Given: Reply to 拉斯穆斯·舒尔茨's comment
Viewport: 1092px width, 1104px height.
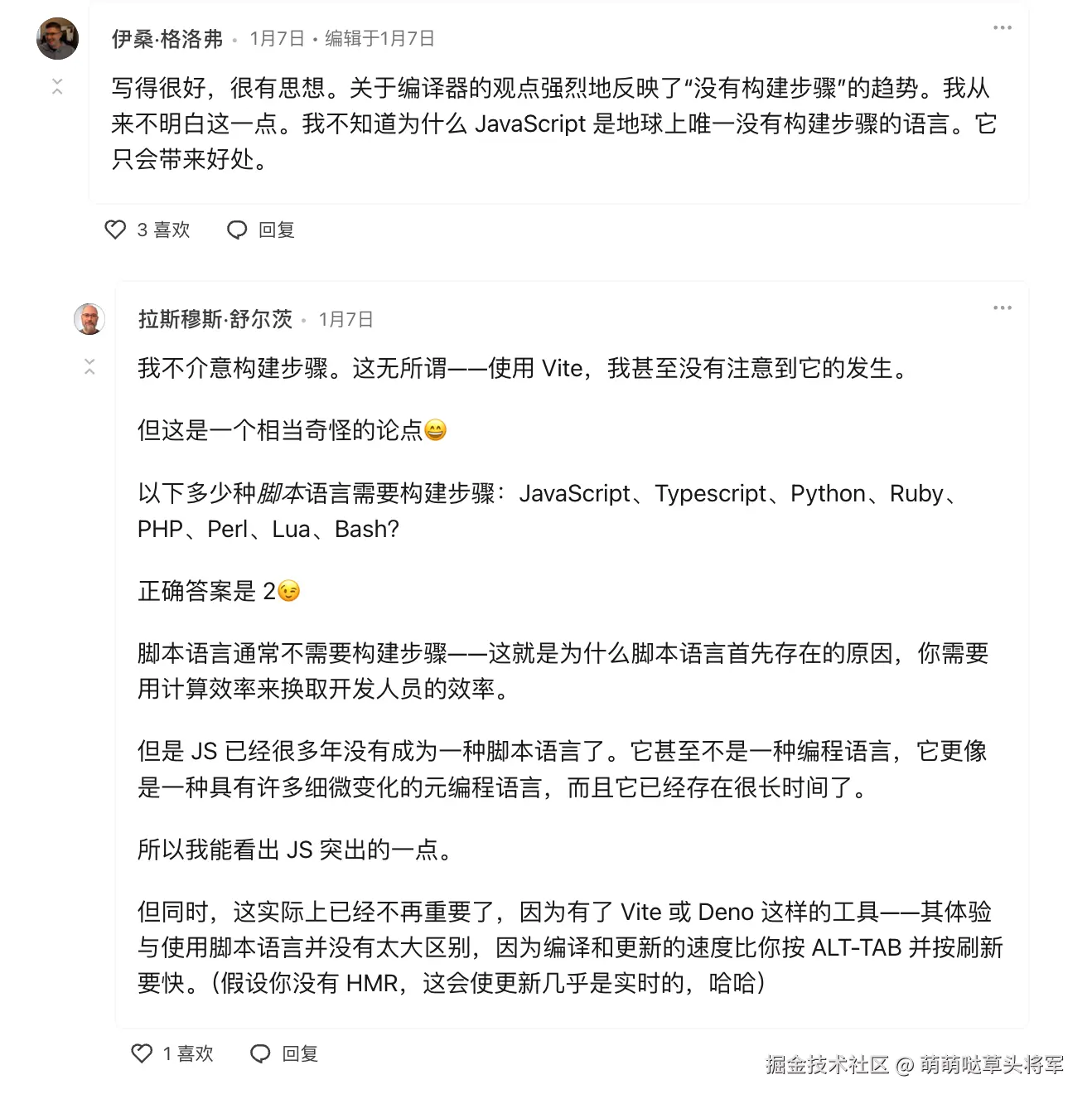Looking at the screenshot, I should [x=284, y=1053].
